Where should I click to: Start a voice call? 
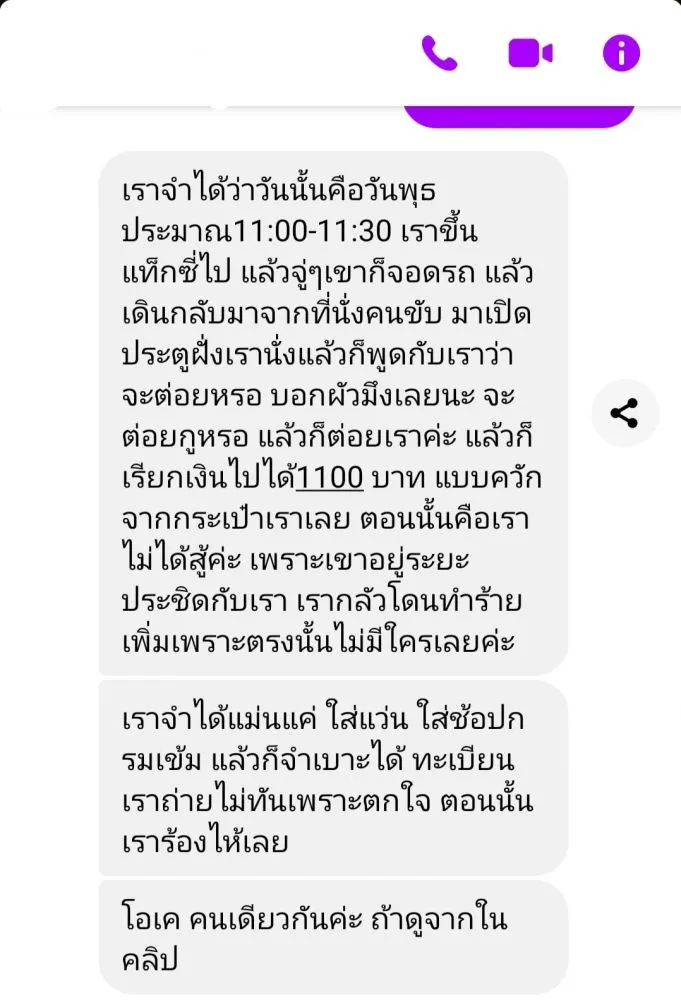pos(439,53)
